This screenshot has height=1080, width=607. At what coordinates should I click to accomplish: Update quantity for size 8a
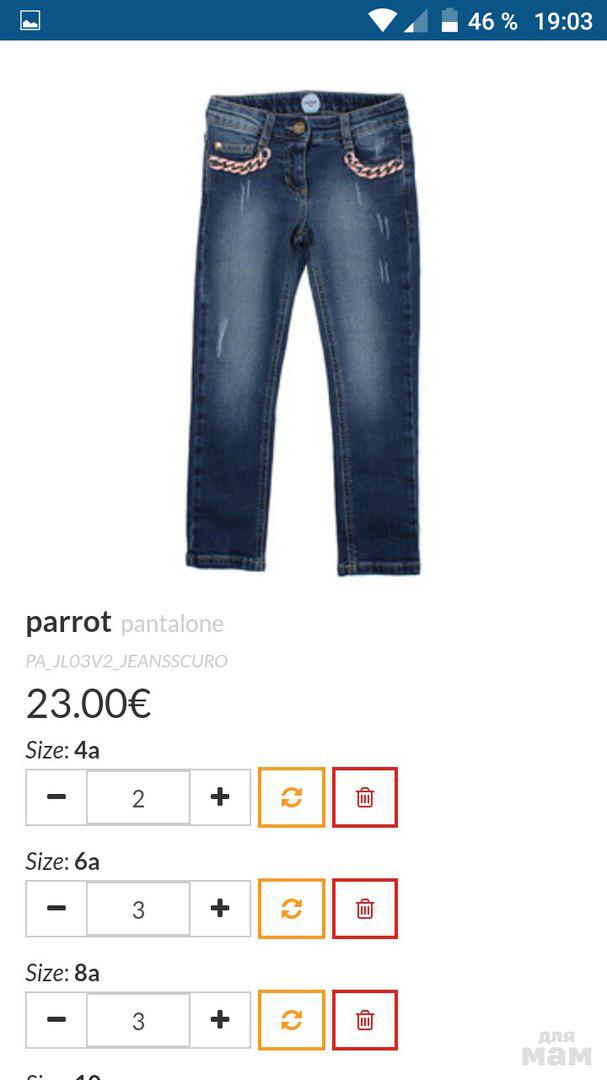[x=291, y=1020]
